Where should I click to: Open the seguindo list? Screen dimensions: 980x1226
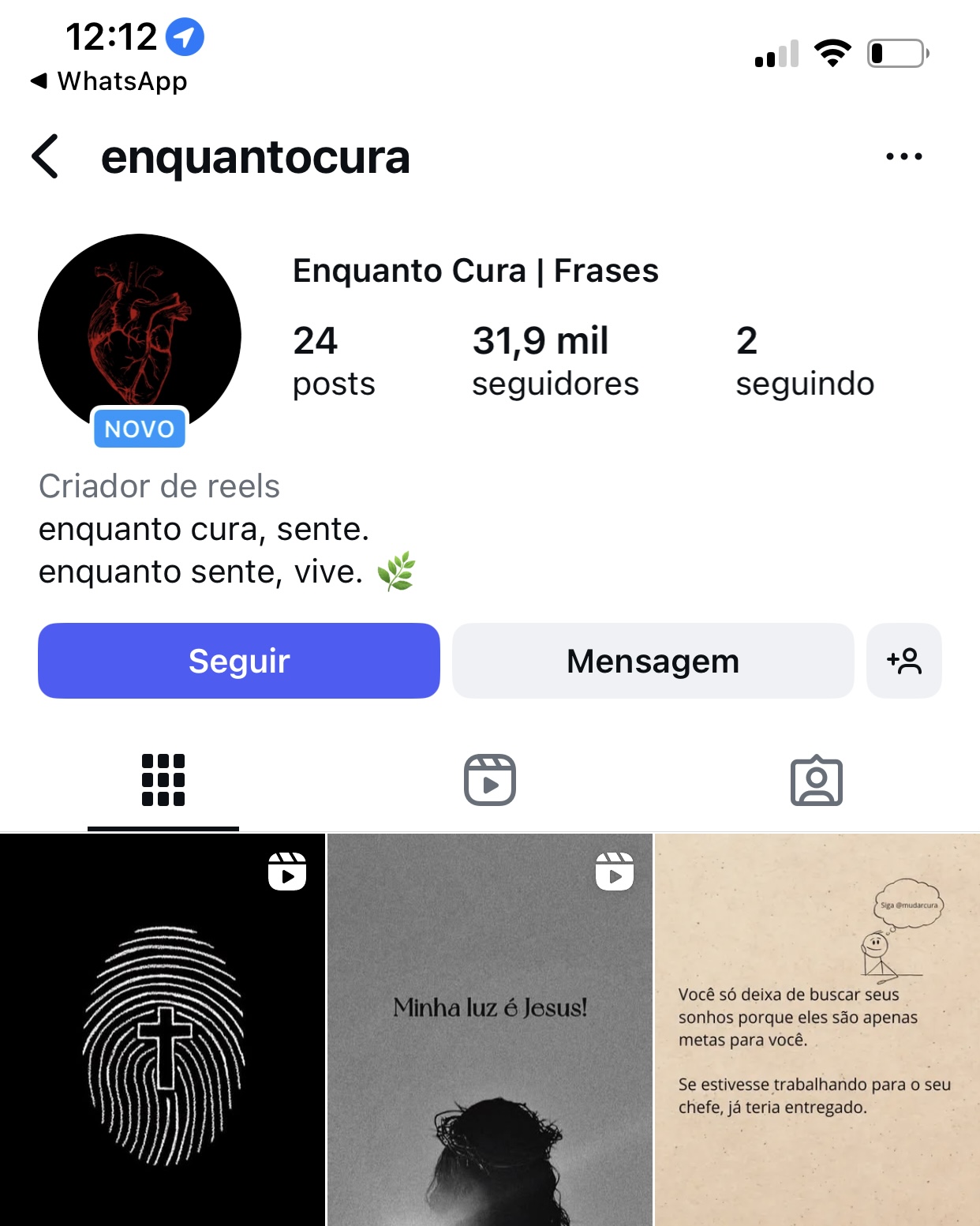tap(804, 361)
